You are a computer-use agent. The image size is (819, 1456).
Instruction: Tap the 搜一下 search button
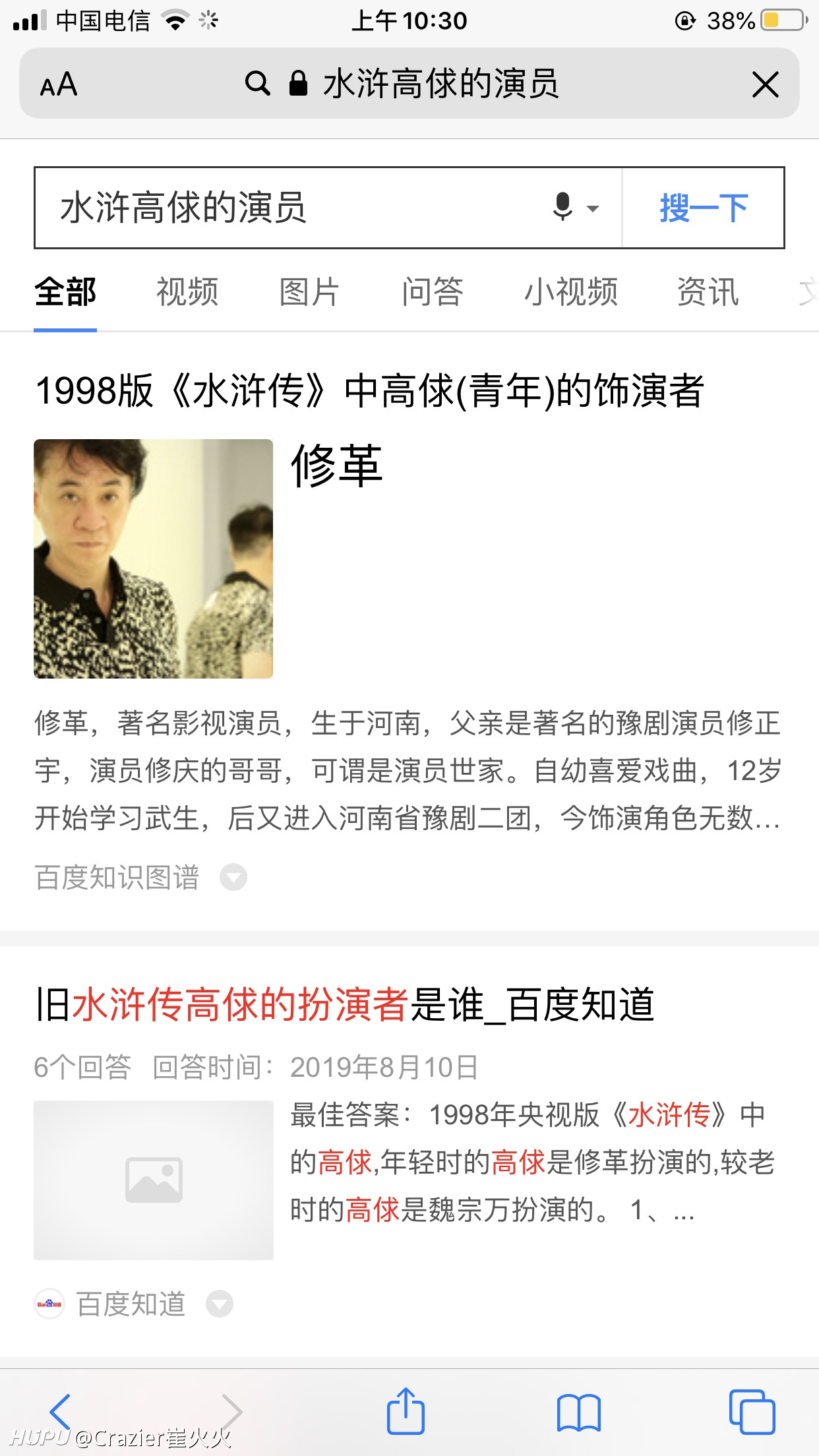coord(704,208)
